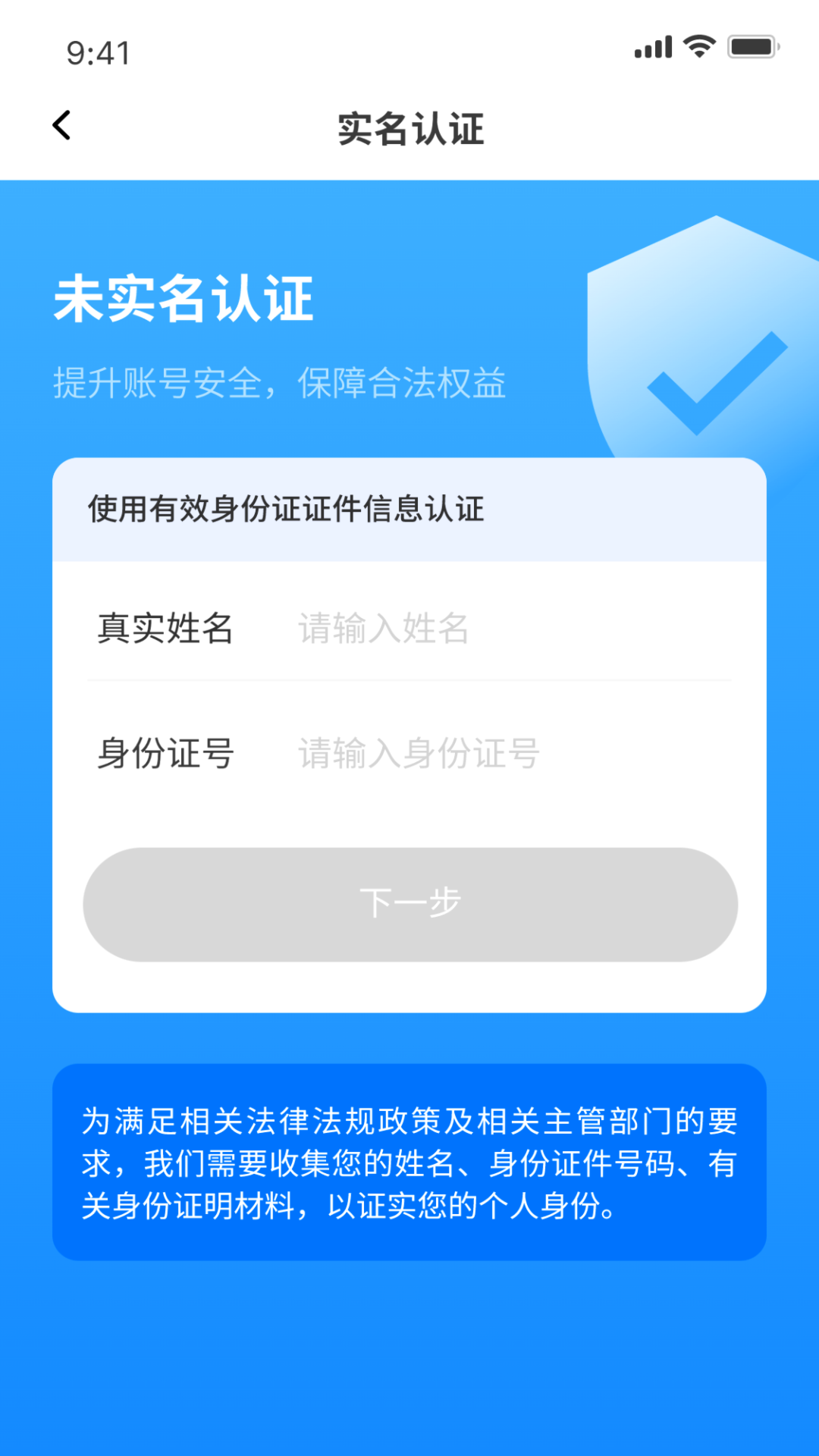Tap the back chevron at top left
The width and height of the screenshot is (819, 1456).
click(61, 124)
